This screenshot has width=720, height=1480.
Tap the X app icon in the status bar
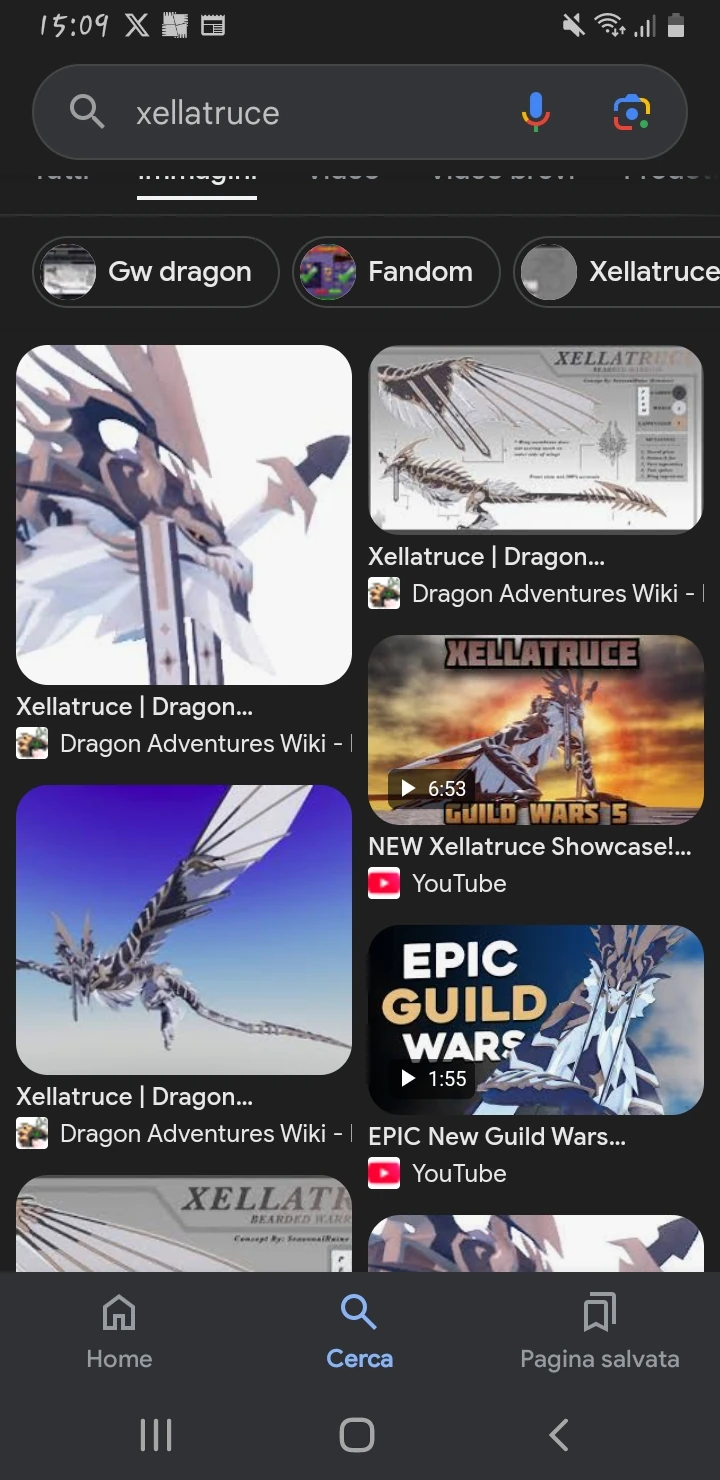click(x=137, y=26)
